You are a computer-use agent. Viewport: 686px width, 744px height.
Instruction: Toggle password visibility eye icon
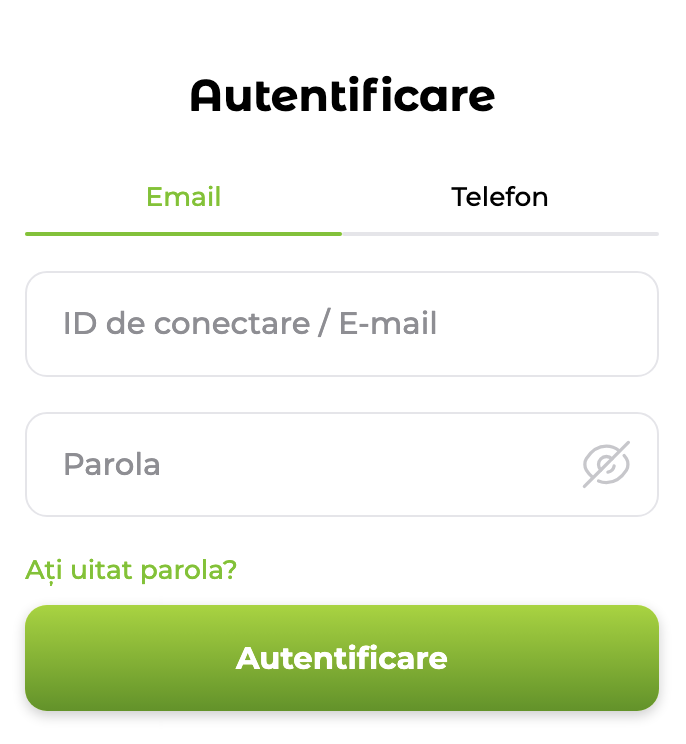point(606,465)
